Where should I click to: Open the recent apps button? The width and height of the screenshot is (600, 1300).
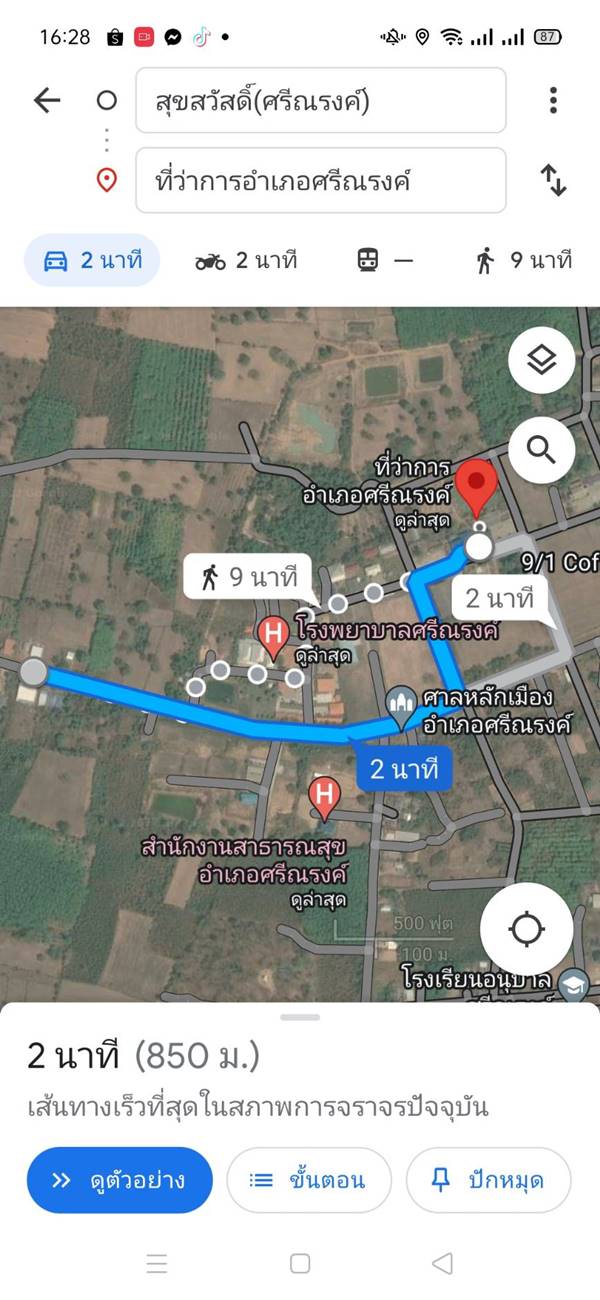[157, 1263]
